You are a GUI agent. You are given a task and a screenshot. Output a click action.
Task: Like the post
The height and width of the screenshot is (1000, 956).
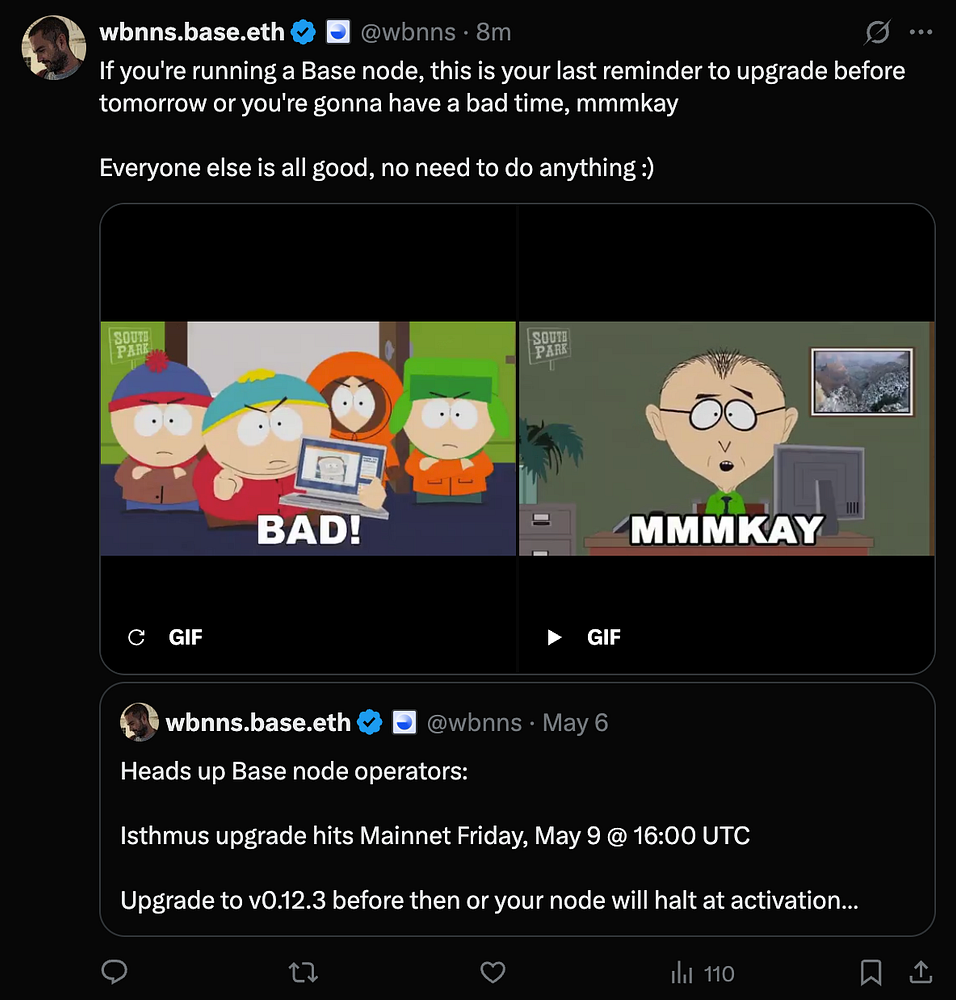tap(492, 972)
